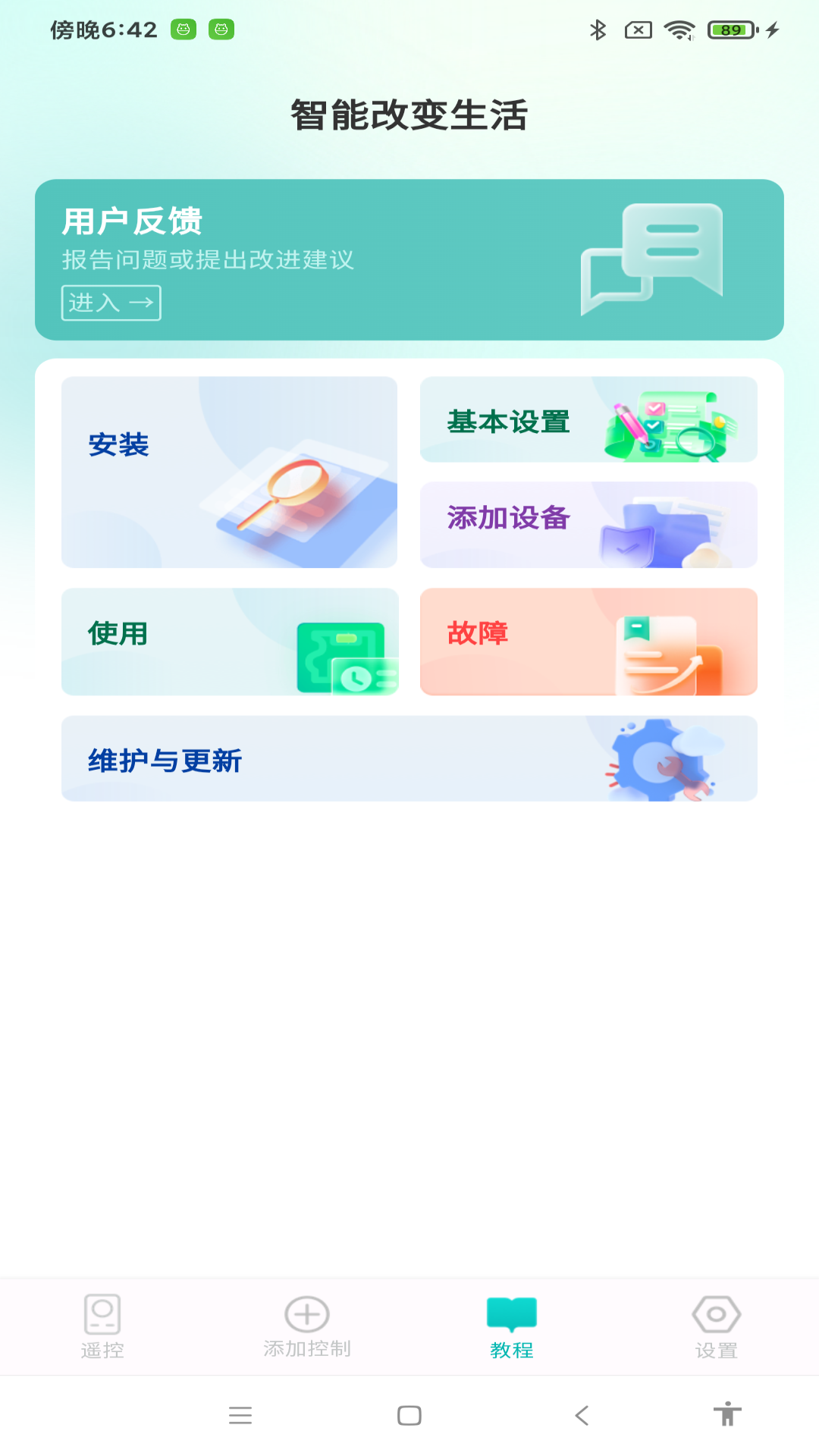
Task: Tap the system back button
Action: [582, 1415]
